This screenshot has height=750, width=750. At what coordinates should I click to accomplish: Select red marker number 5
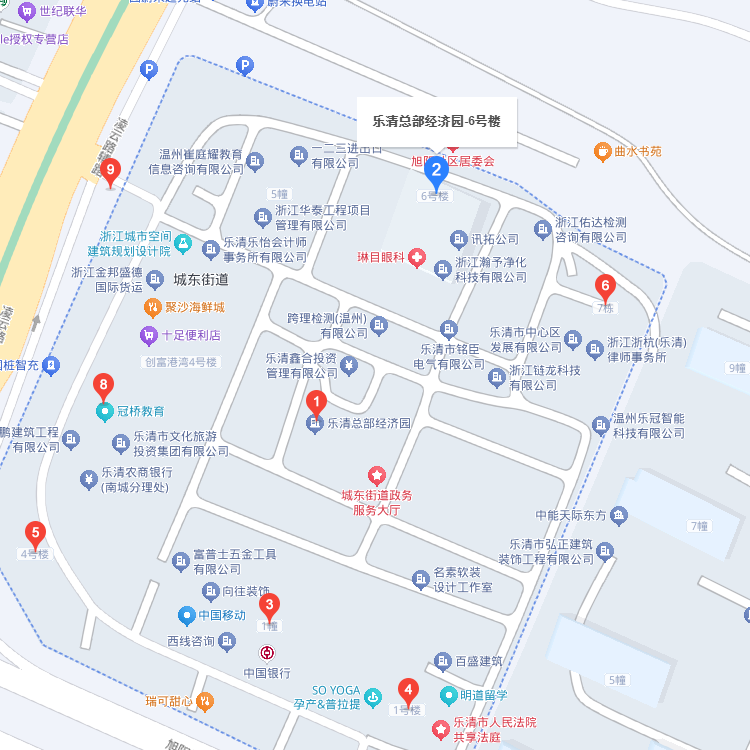[x=35, y=534]
